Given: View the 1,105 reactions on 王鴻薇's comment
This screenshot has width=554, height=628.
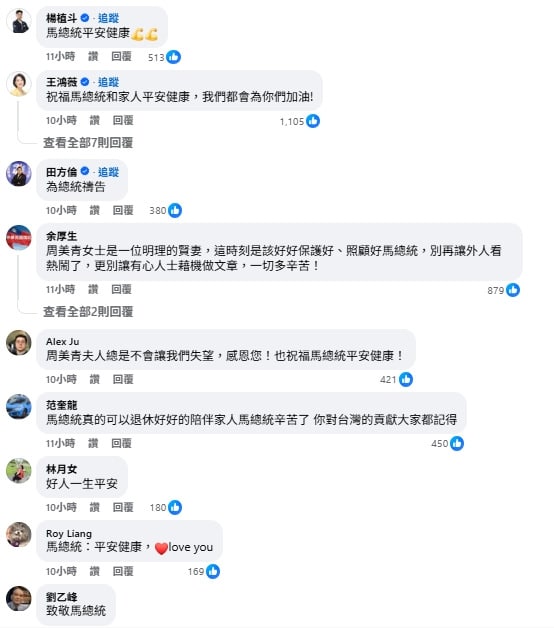Looking at the screenshot, I should [x=299, y=121].
